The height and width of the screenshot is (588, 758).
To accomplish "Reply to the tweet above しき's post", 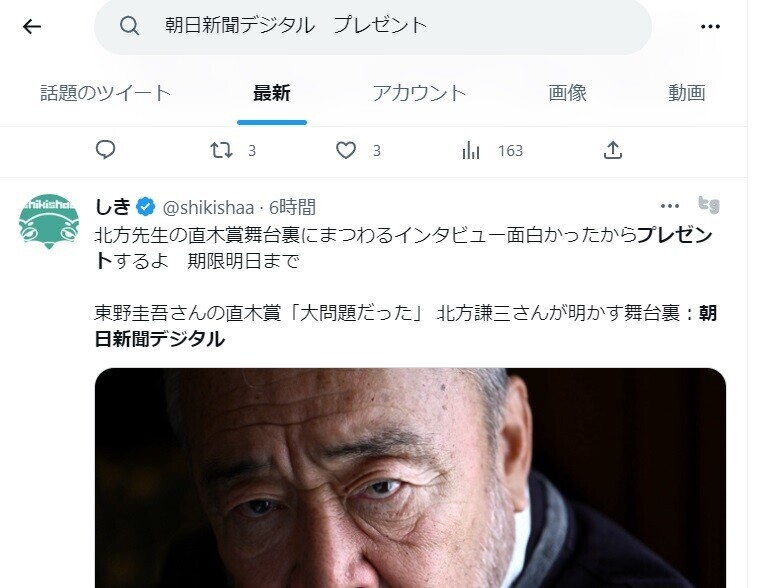I will coord(106,150).
